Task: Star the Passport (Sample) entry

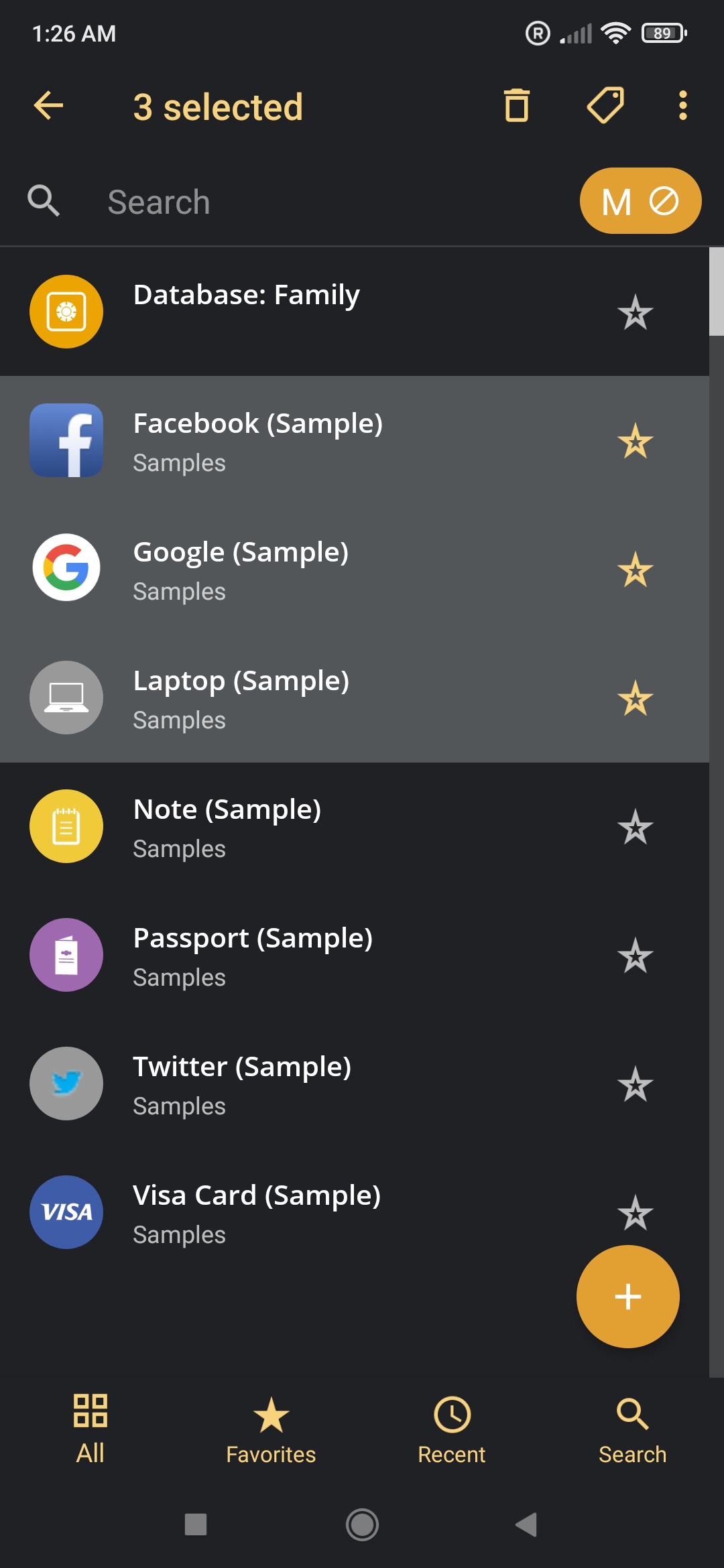Action: tap(635, 956)
